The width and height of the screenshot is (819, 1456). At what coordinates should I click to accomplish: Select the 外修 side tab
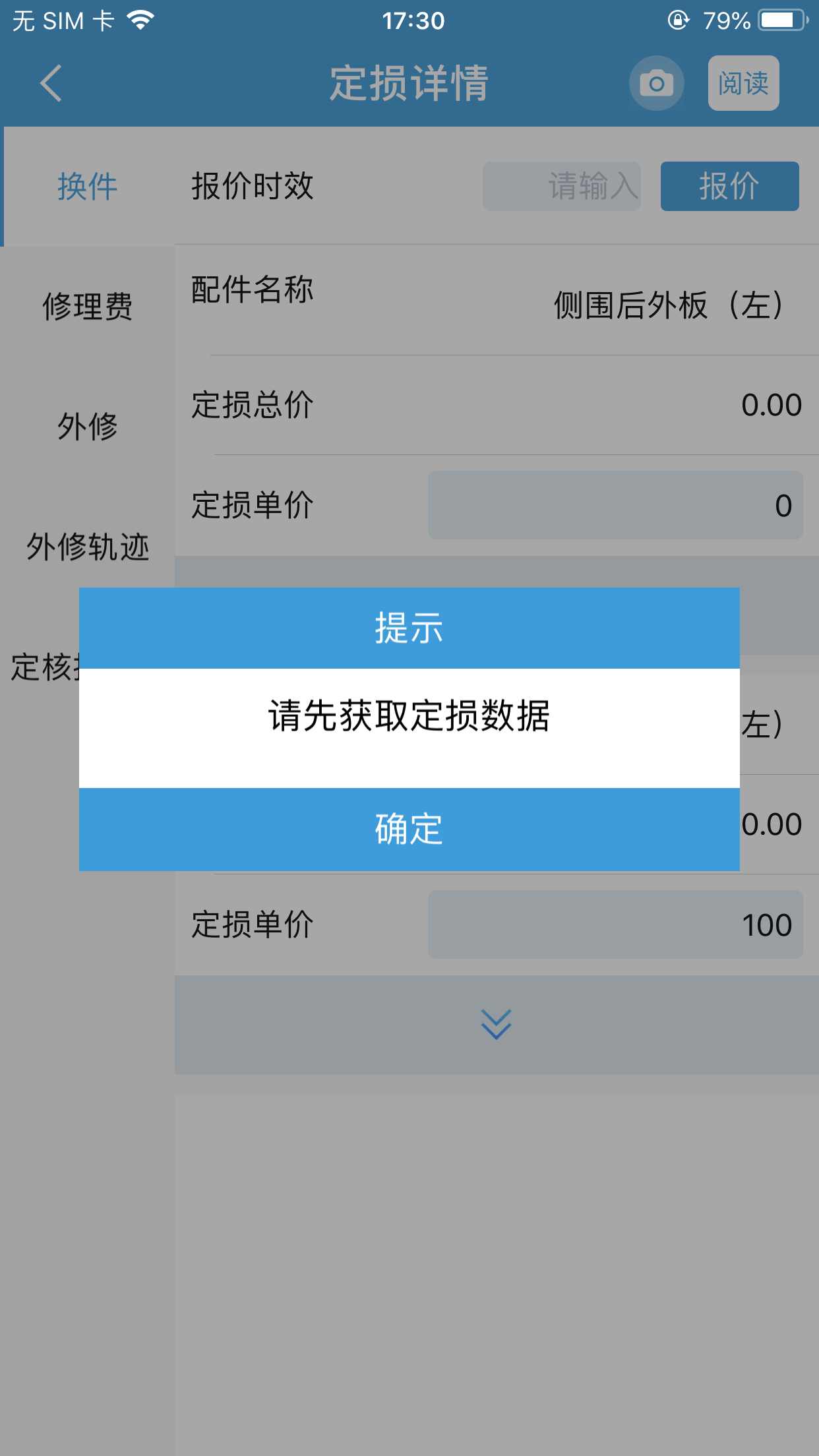(x=88, y=426)
